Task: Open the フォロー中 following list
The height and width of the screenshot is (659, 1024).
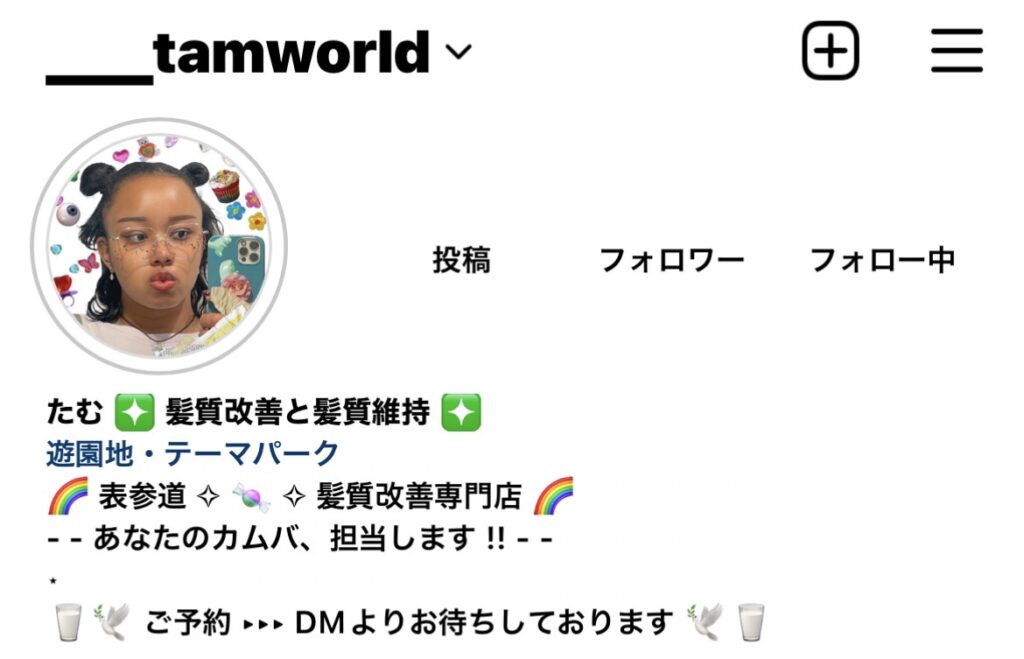Action: click(x=882, y=261)
